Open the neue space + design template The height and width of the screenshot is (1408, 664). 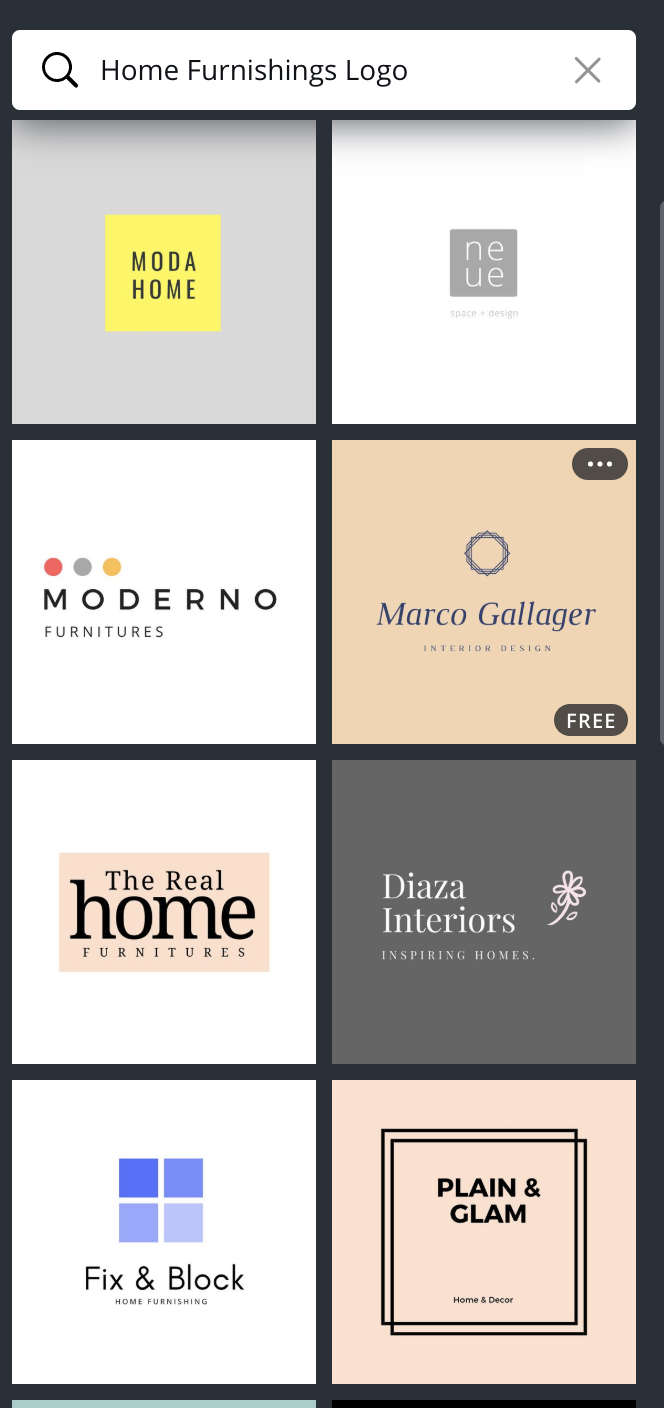[484, 272]
